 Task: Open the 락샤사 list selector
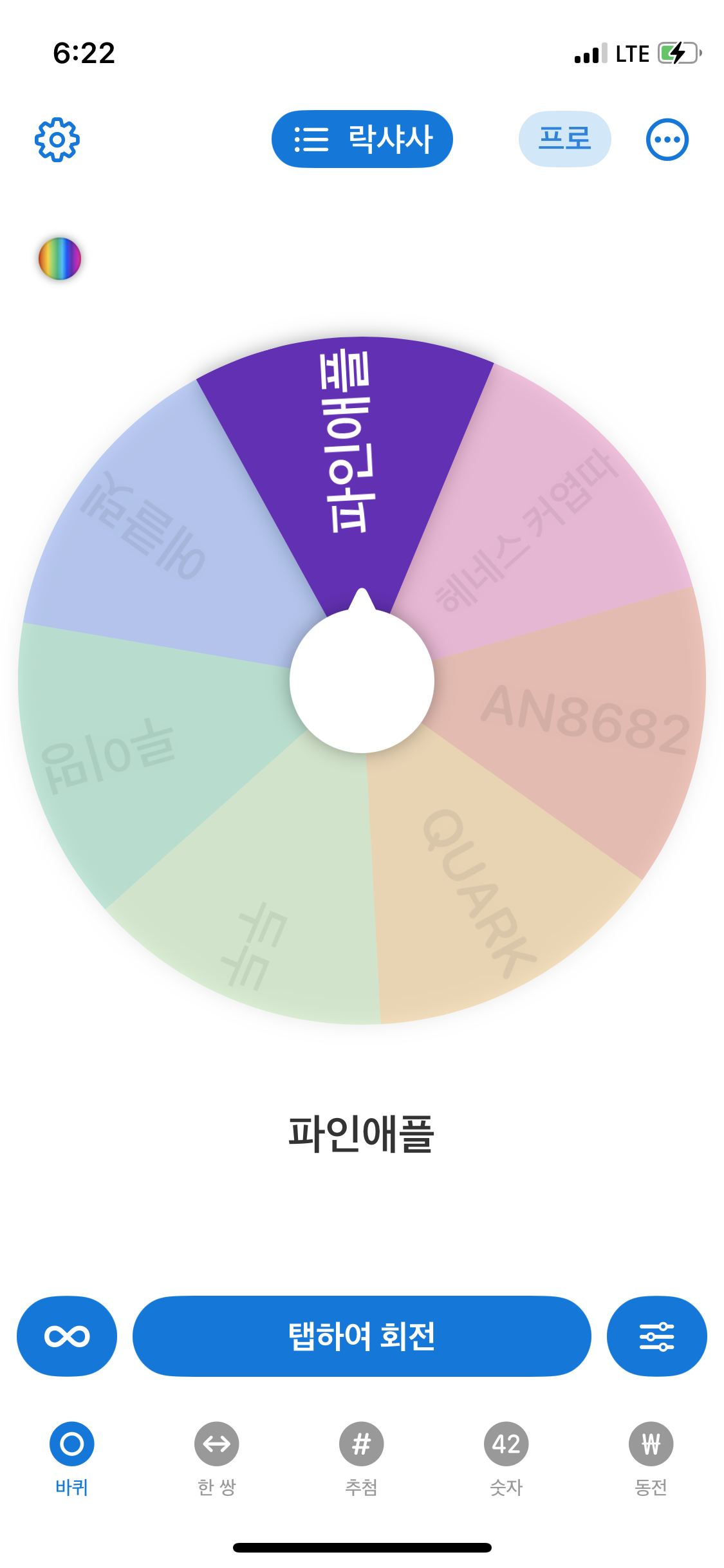pyautogui.click(x=362, y=139)
